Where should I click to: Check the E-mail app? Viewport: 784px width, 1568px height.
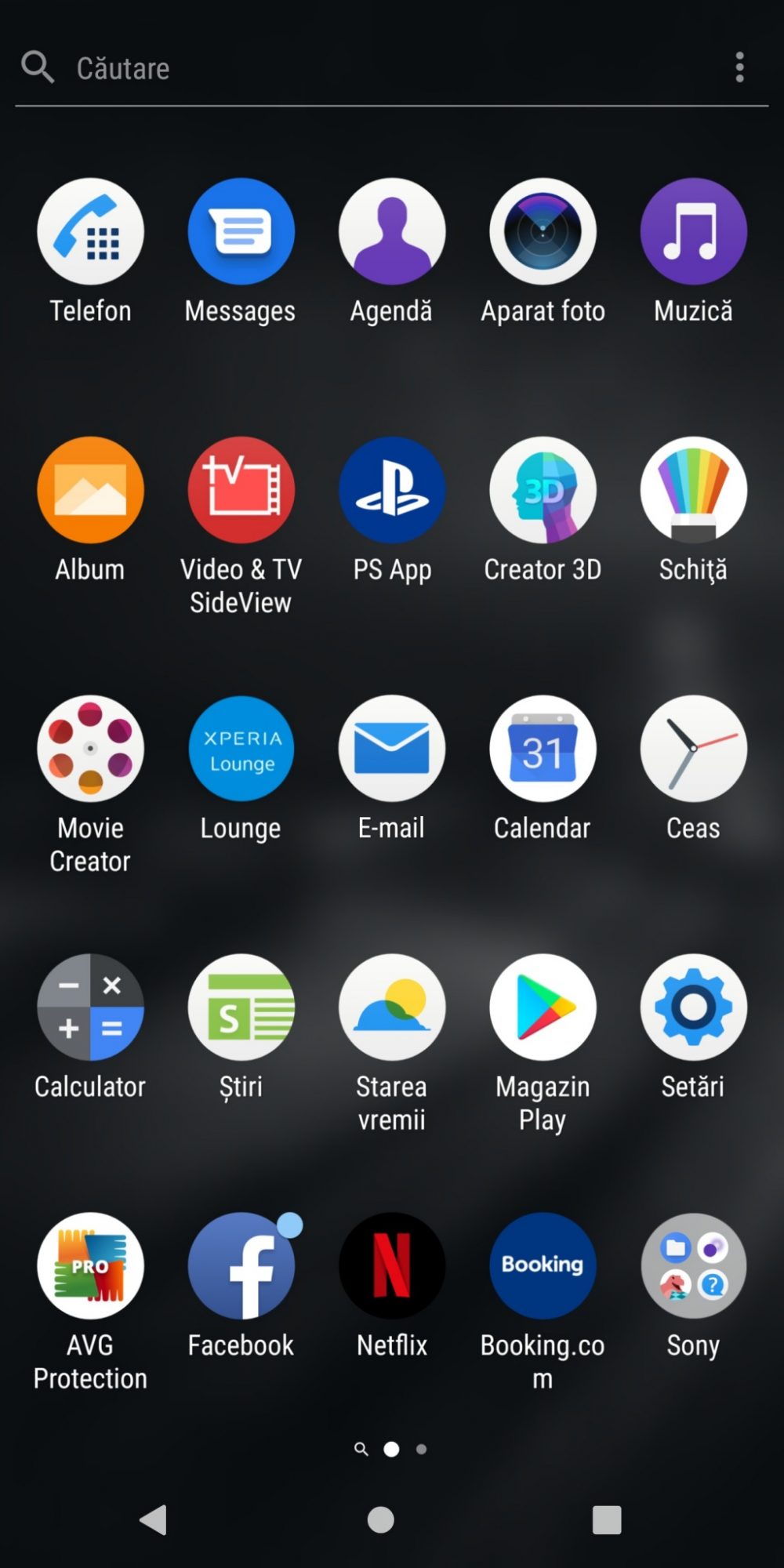tap(392, 750)
